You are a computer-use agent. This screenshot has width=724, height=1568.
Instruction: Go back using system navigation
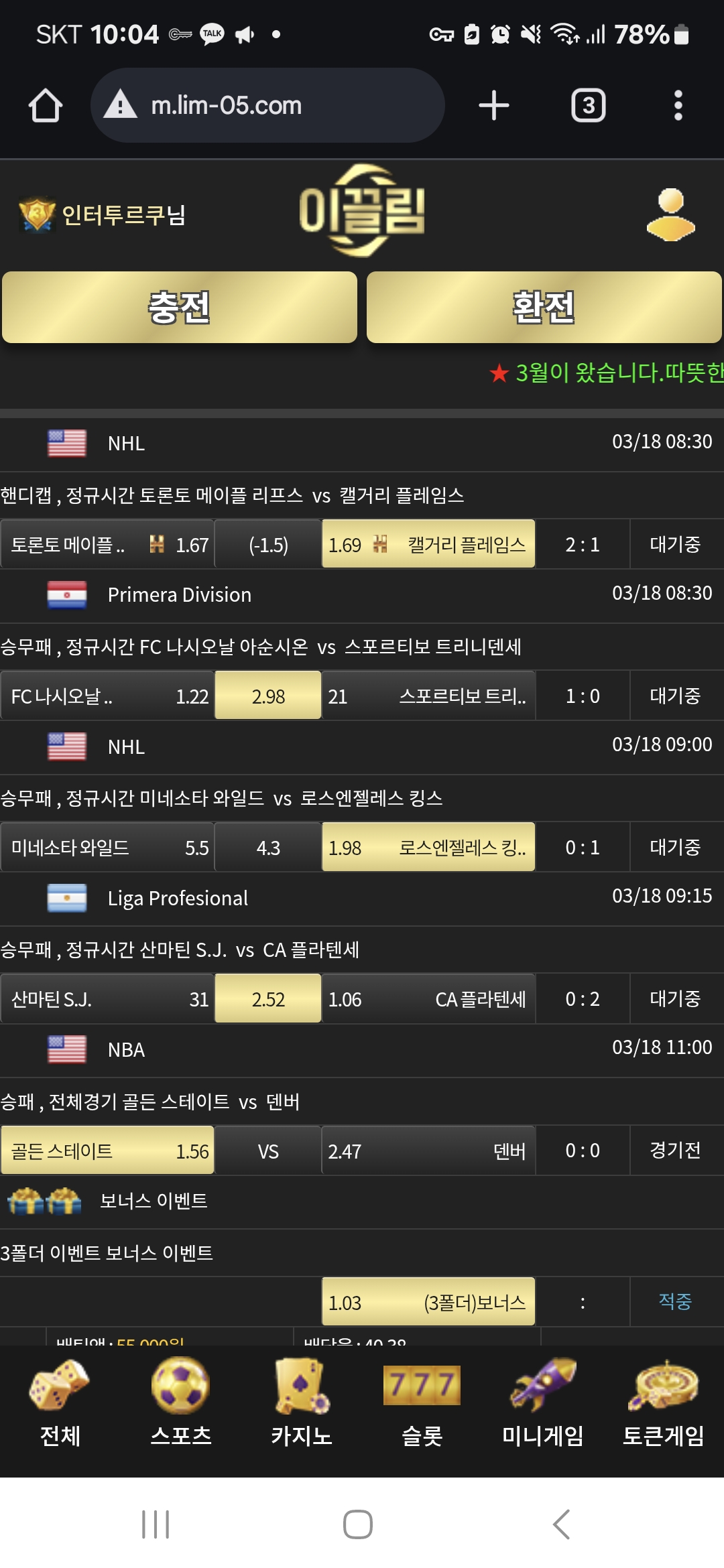click(x=562, y=1524)
